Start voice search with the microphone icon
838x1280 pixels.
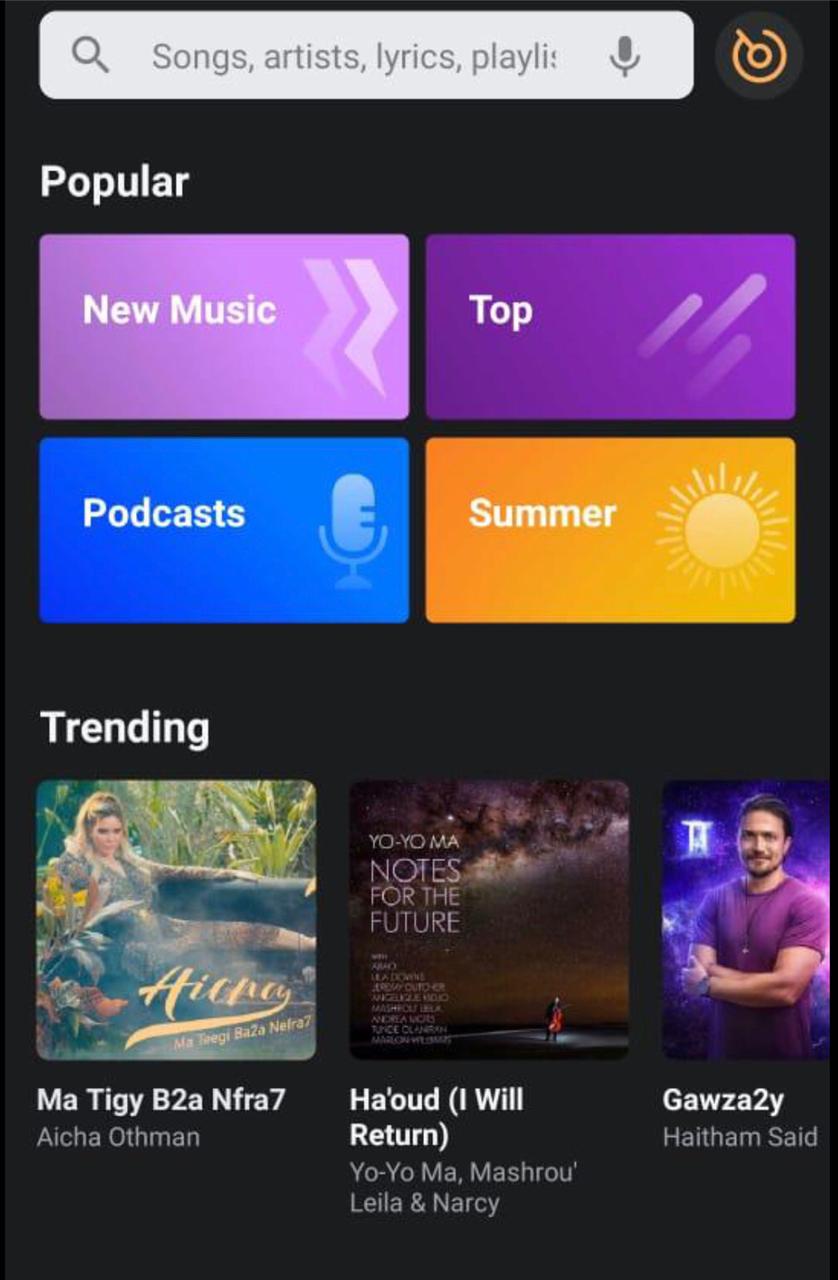coord(624,57)
